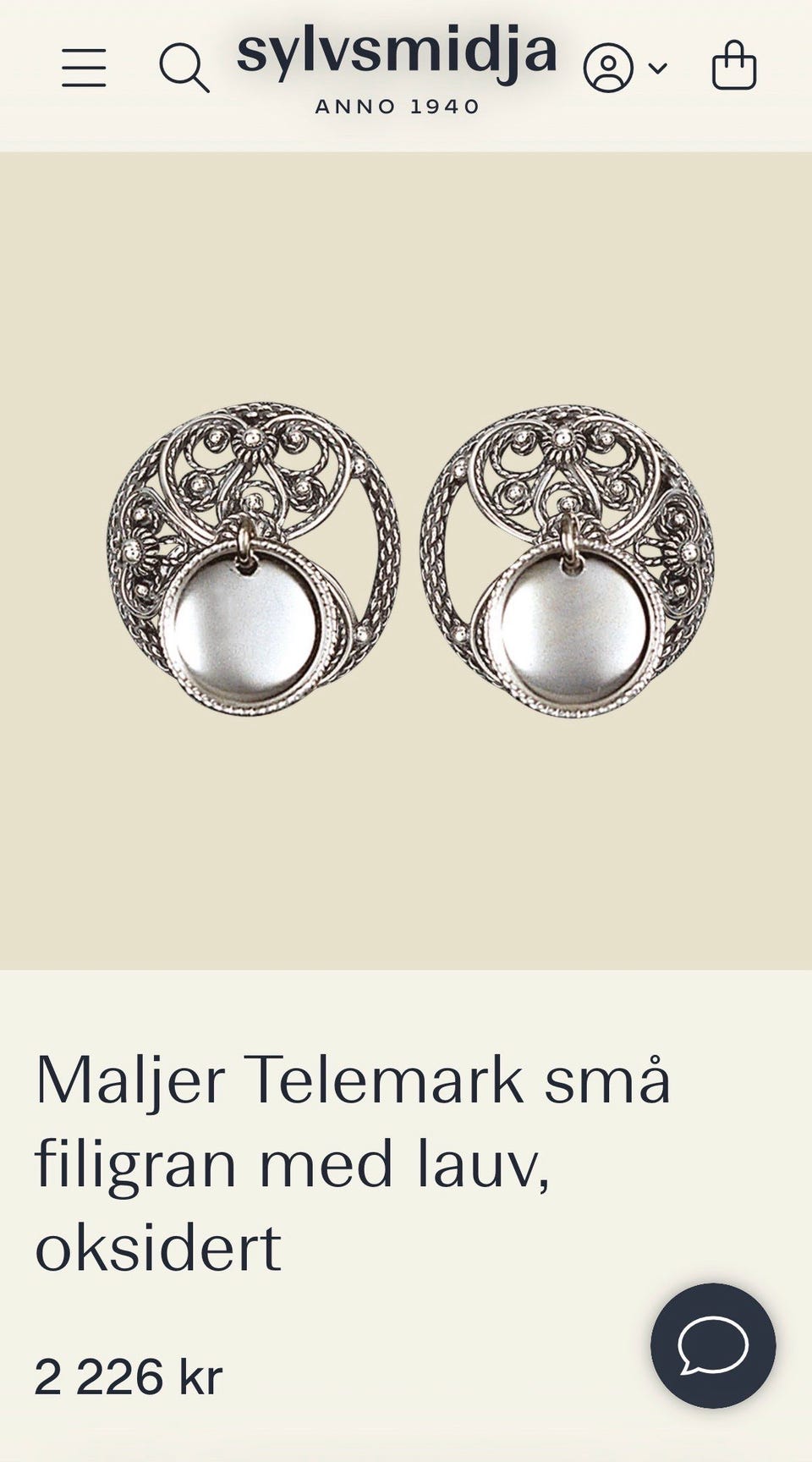View the silver filigree earrings photo
Viewport: 812px width, 1462px height.
tap(406, 558)
